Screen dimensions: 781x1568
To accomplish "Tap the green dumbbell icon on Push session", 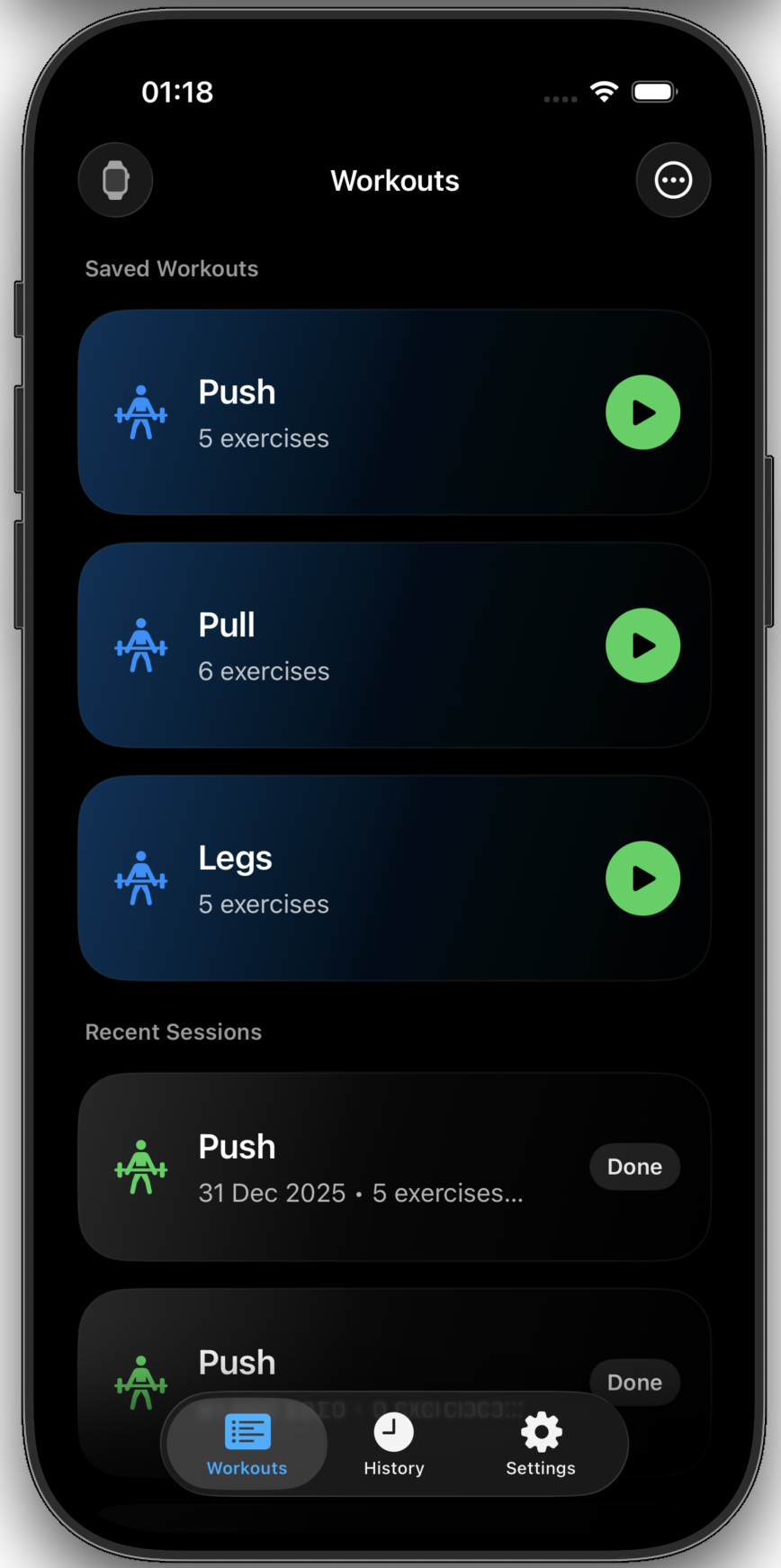I will point(140,1167).
